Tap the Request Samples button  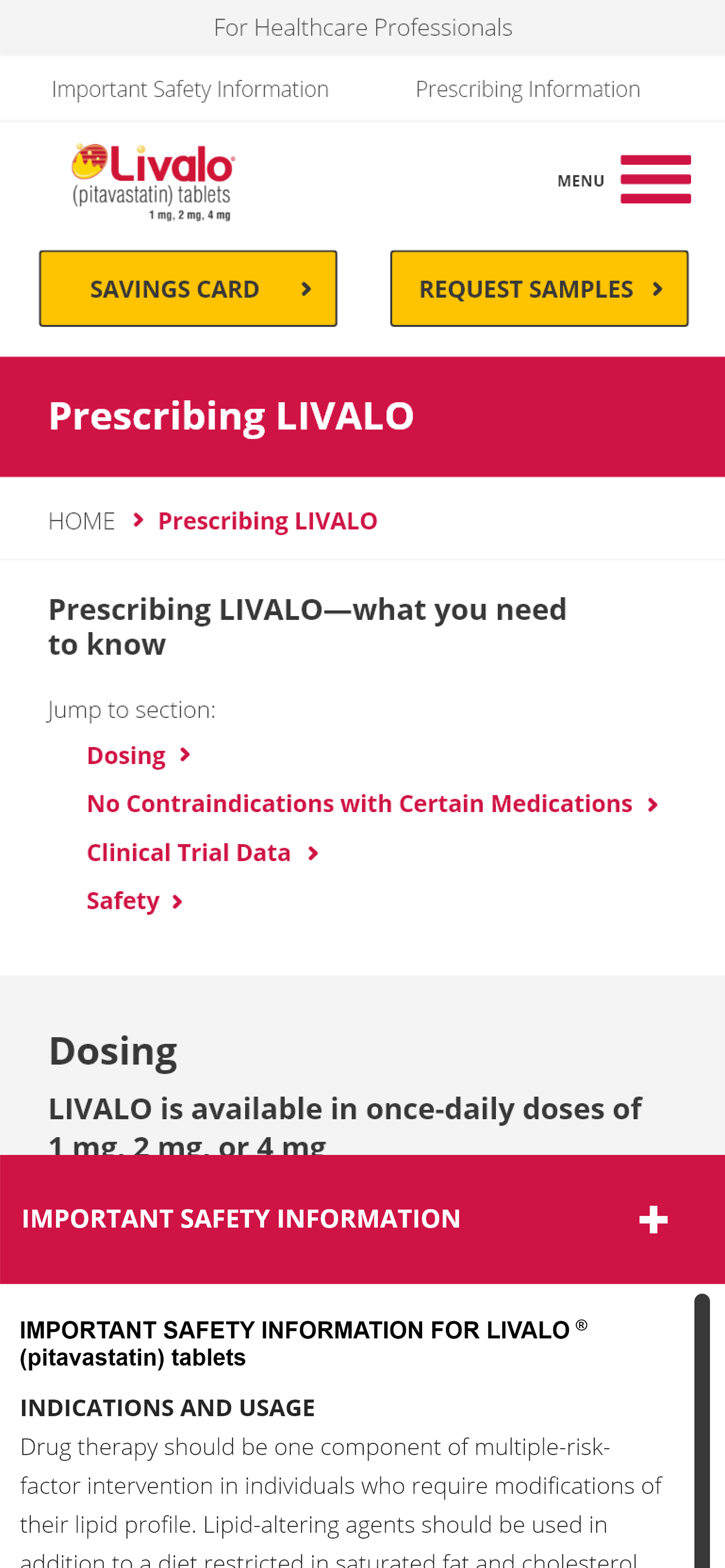pos(539,289)
